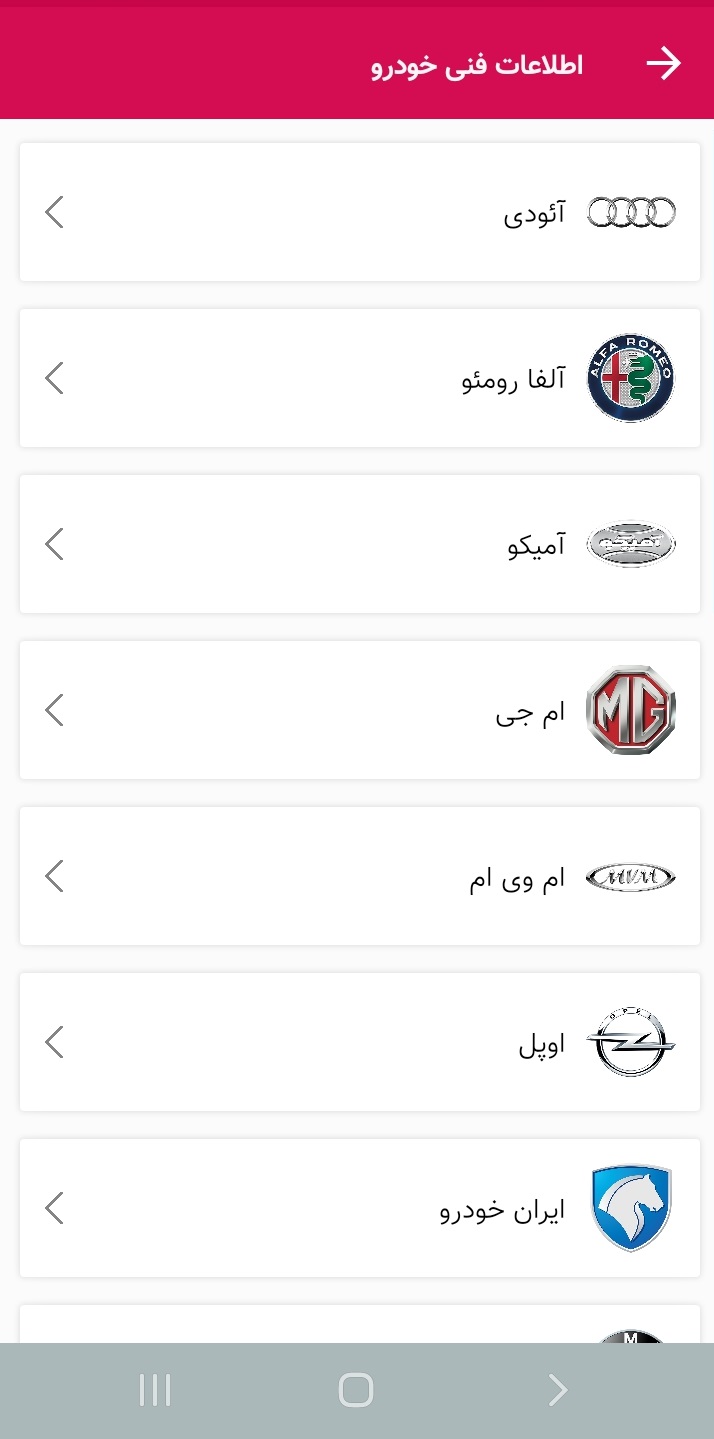714x1439 pixels.
Task: Open the اوپل (Opel) brand row
Action: [x=360, y=1042]
